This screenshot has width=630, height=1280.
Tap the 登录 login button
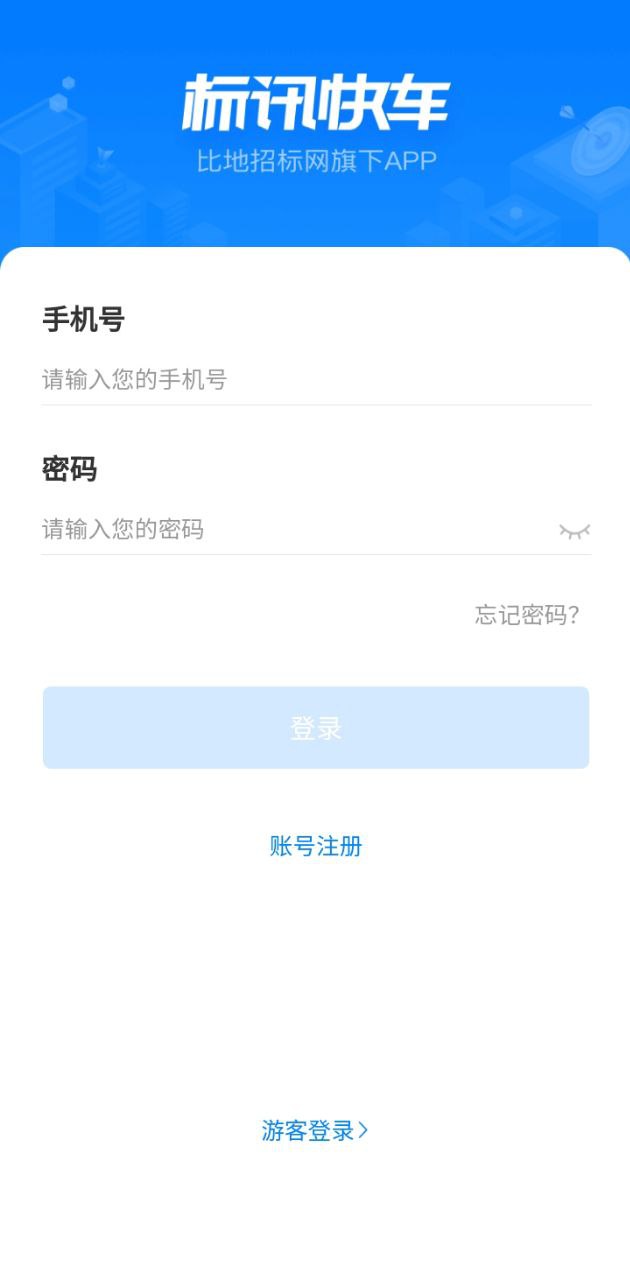(x=316, y=728)
